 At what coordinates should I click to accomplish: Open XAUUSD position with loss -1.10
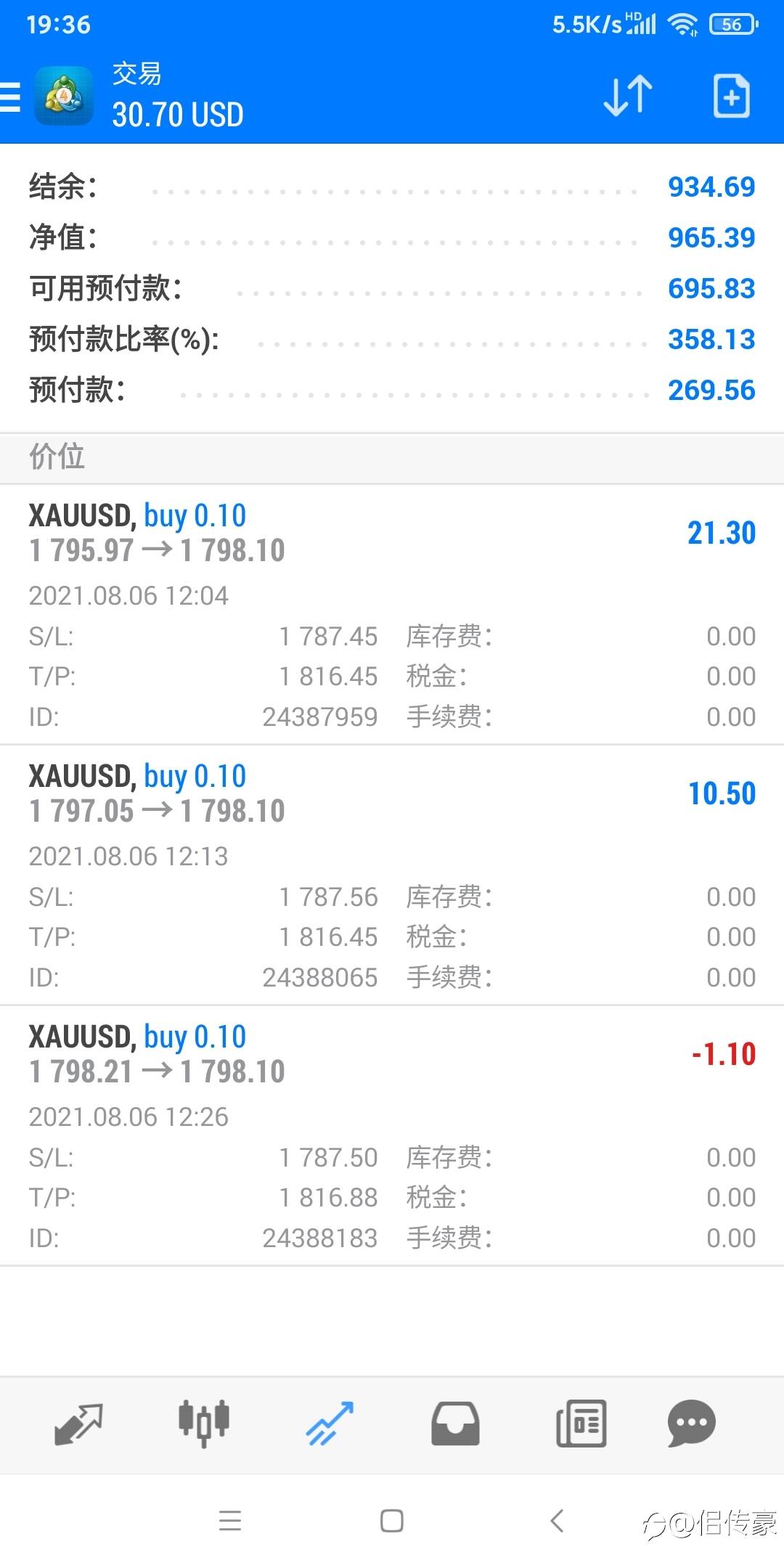392,1136
